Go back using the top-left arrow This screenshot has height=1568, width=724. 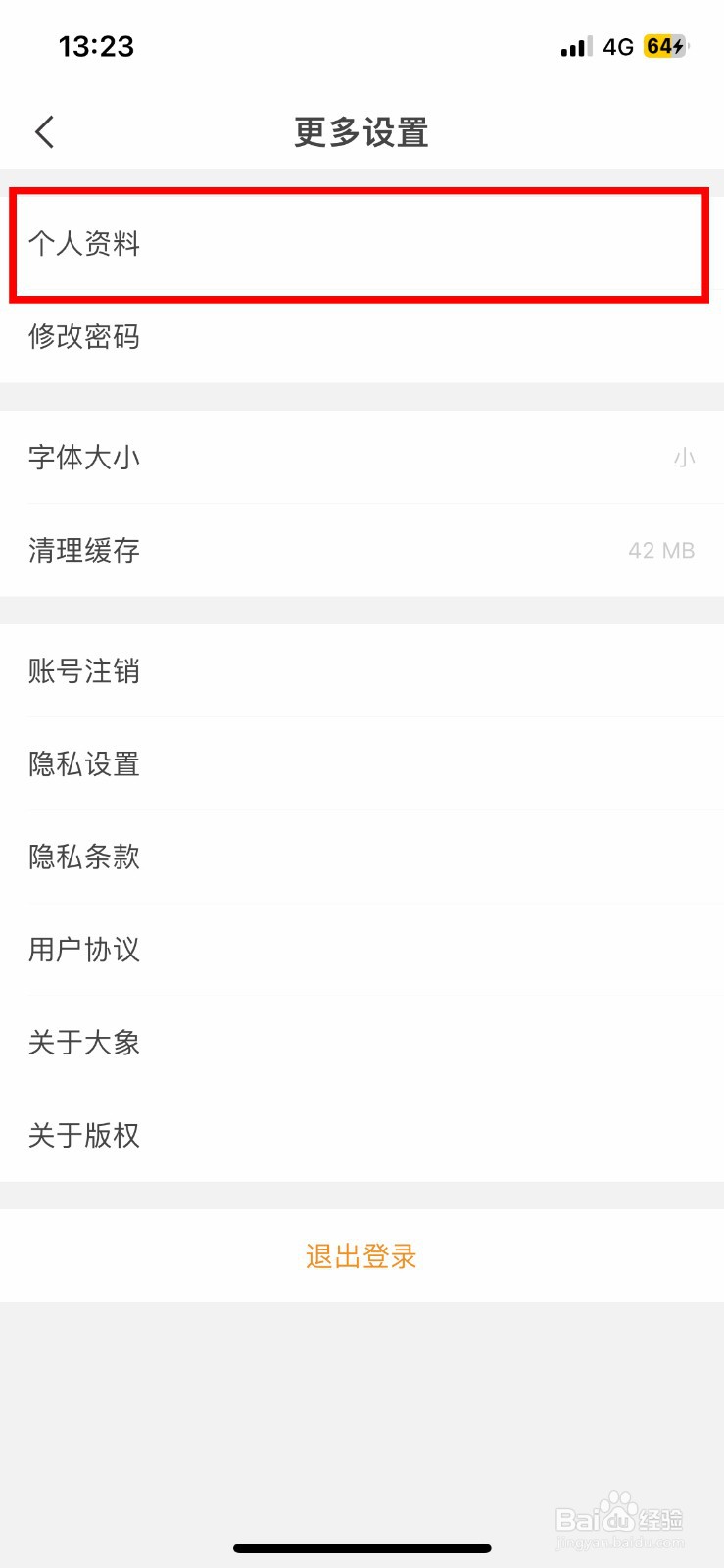point(44,132)
